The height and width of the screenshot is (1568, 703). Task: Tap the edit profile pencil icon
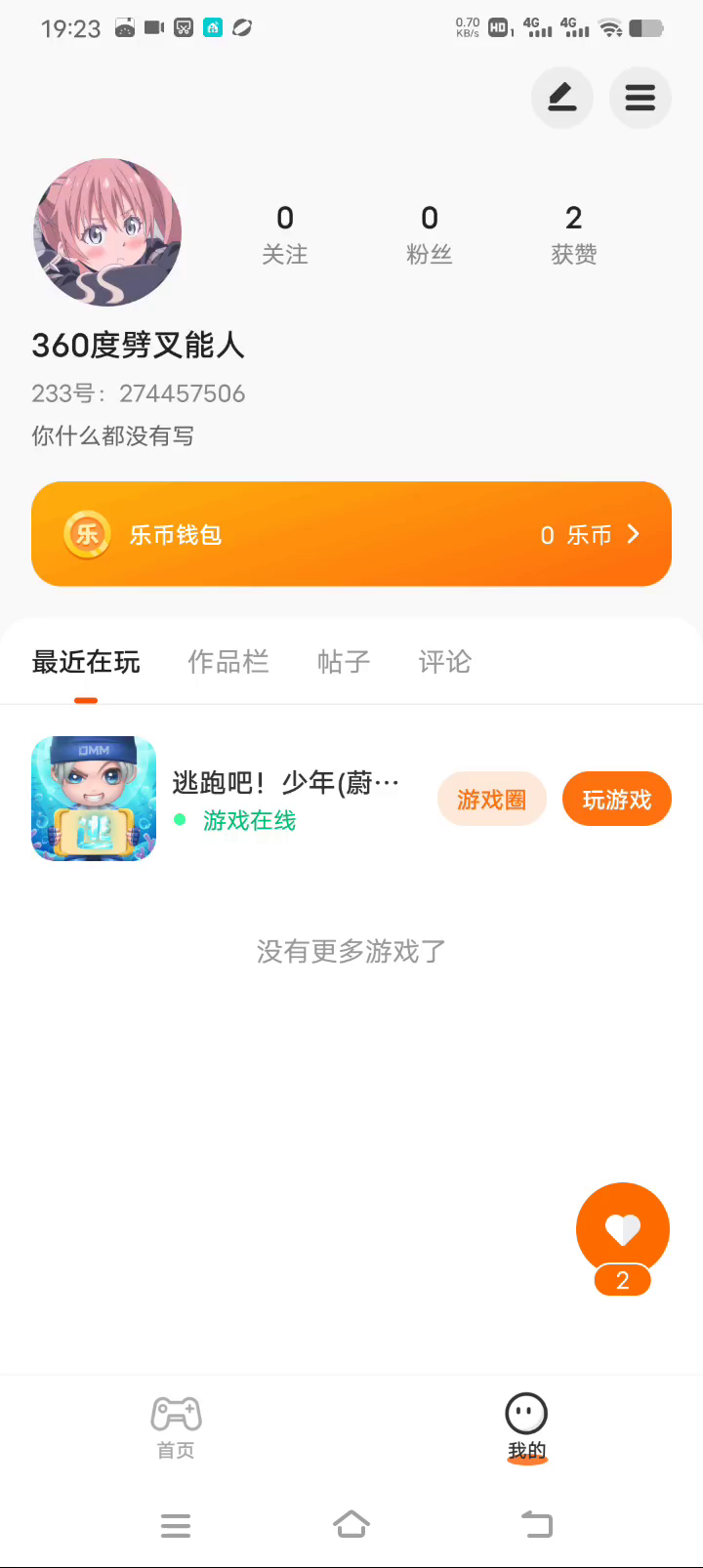(x=561, y=98)
